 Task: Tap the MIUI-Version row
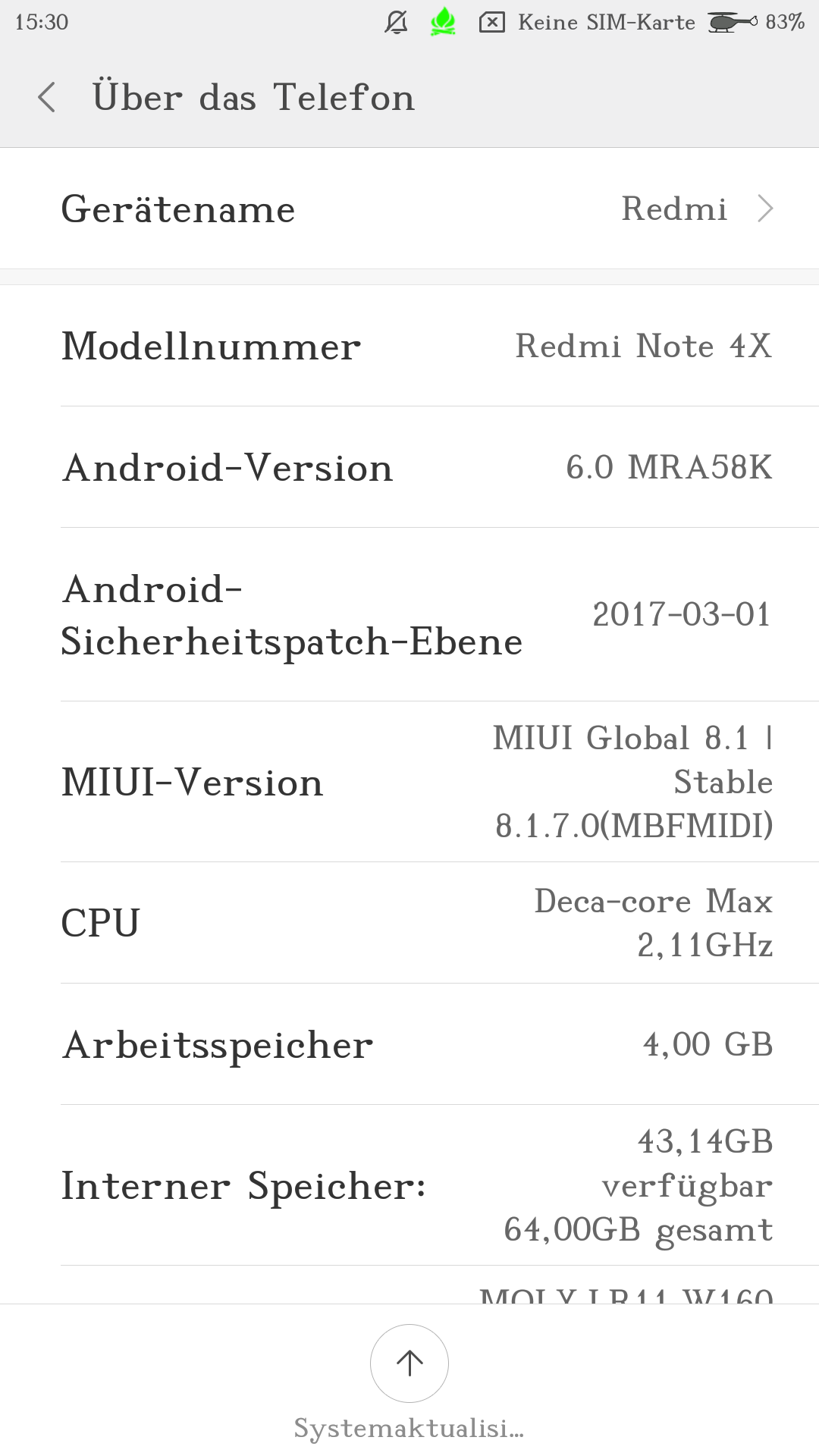pyautogui.click(x=409, y=782)
